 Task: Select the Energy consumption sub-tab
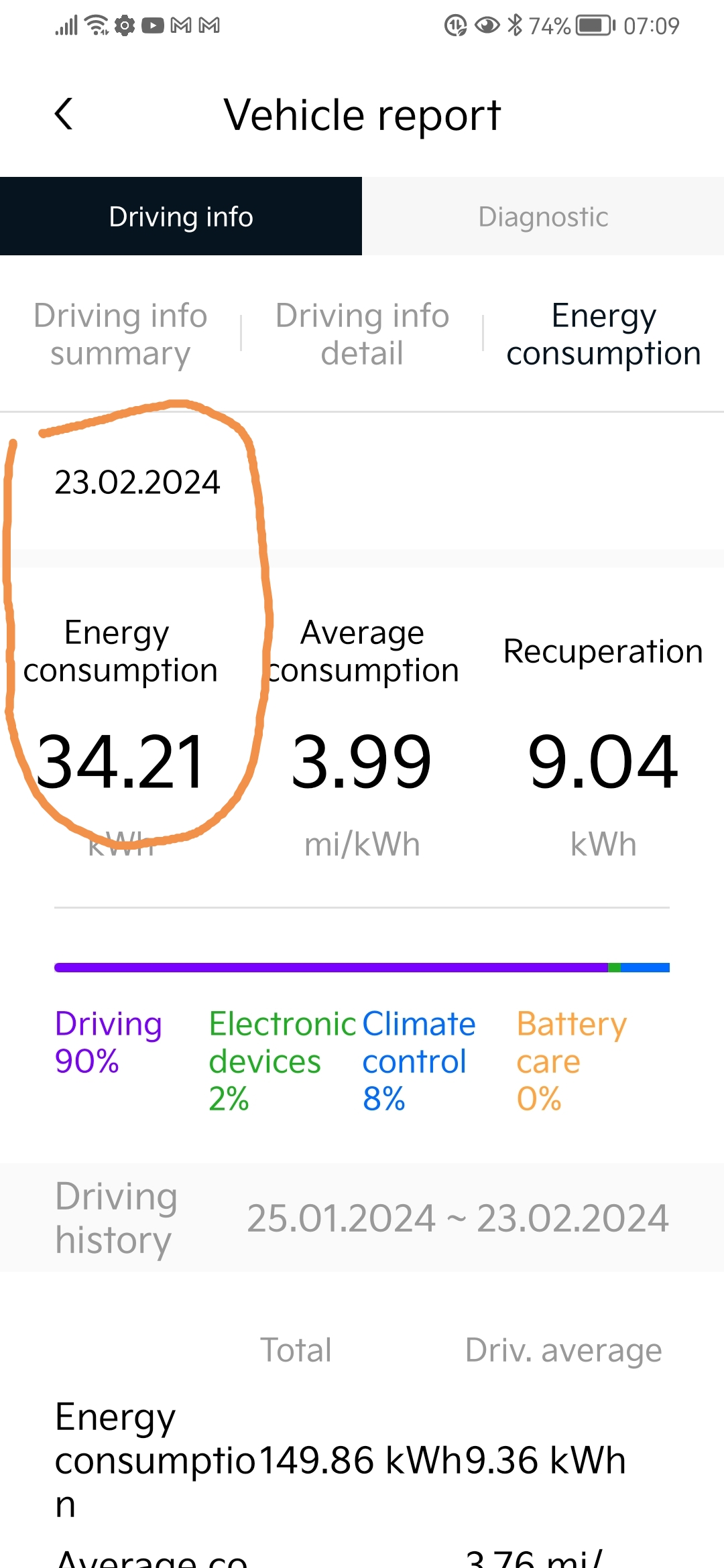click(x=603, y=334)
